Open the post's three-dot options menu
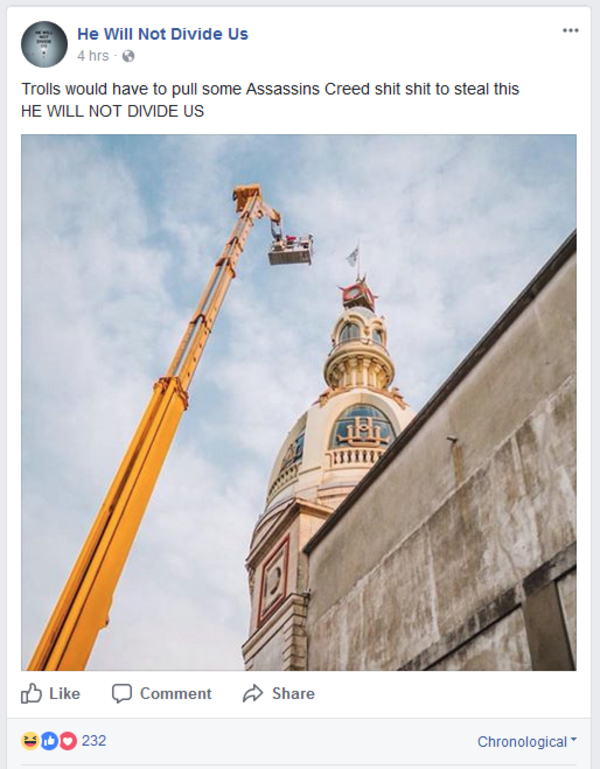600x769 pixels. point(570,31)
